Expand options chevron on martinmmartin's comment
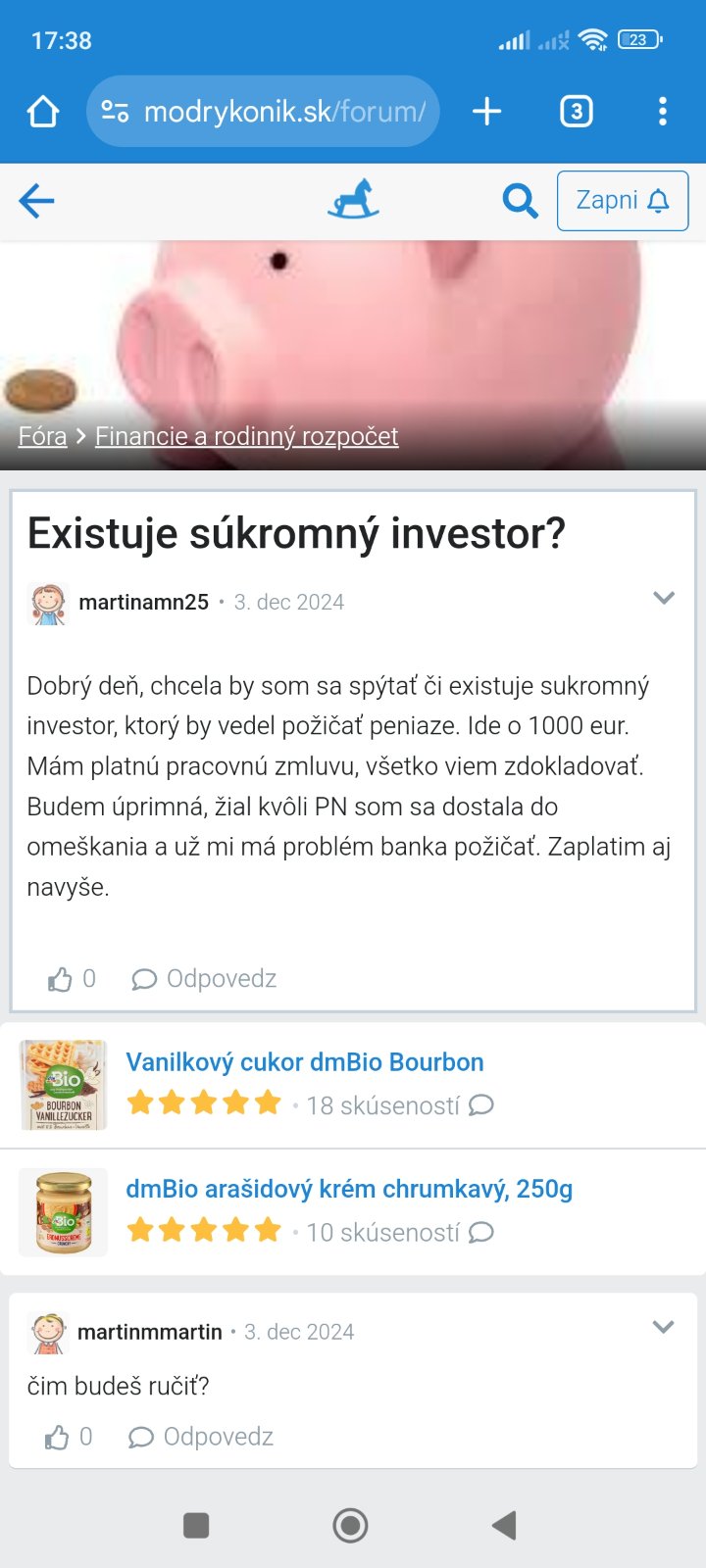The image size is (706, 1568). 664,1327
